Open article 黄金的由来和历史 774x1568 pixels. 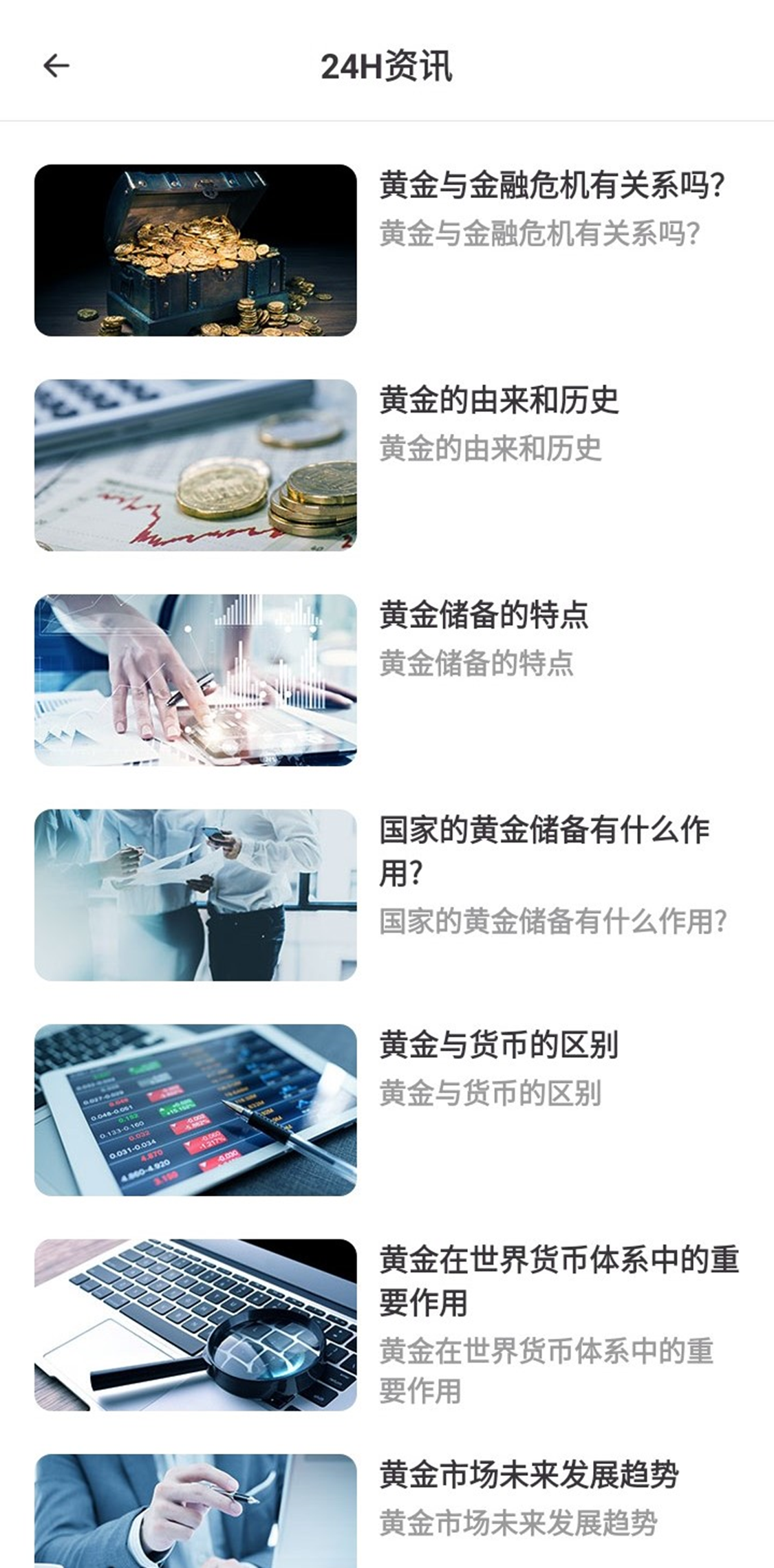coord(499,401)
